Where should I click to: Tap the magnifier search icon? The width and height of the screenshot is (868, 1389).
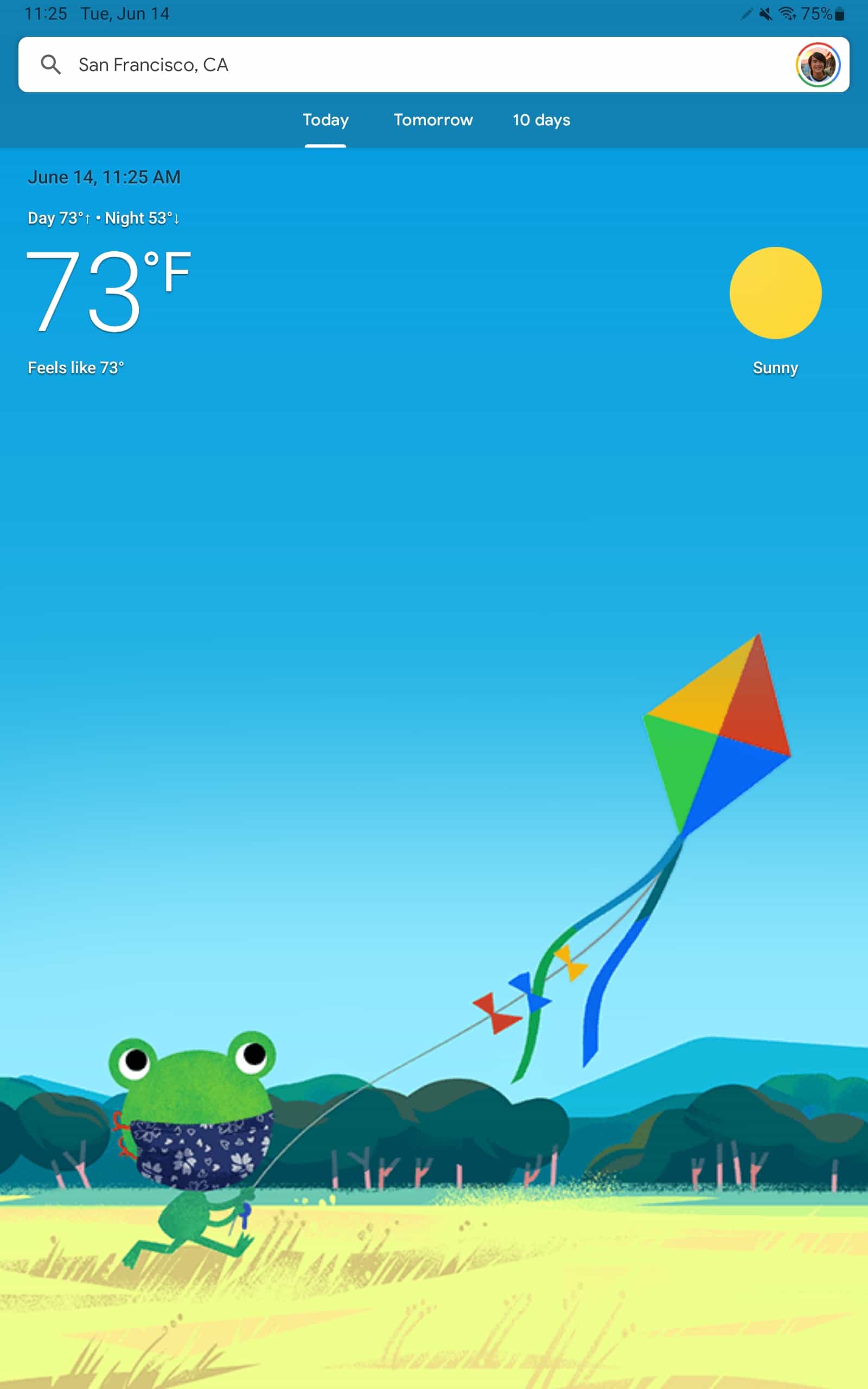[50, 65]
